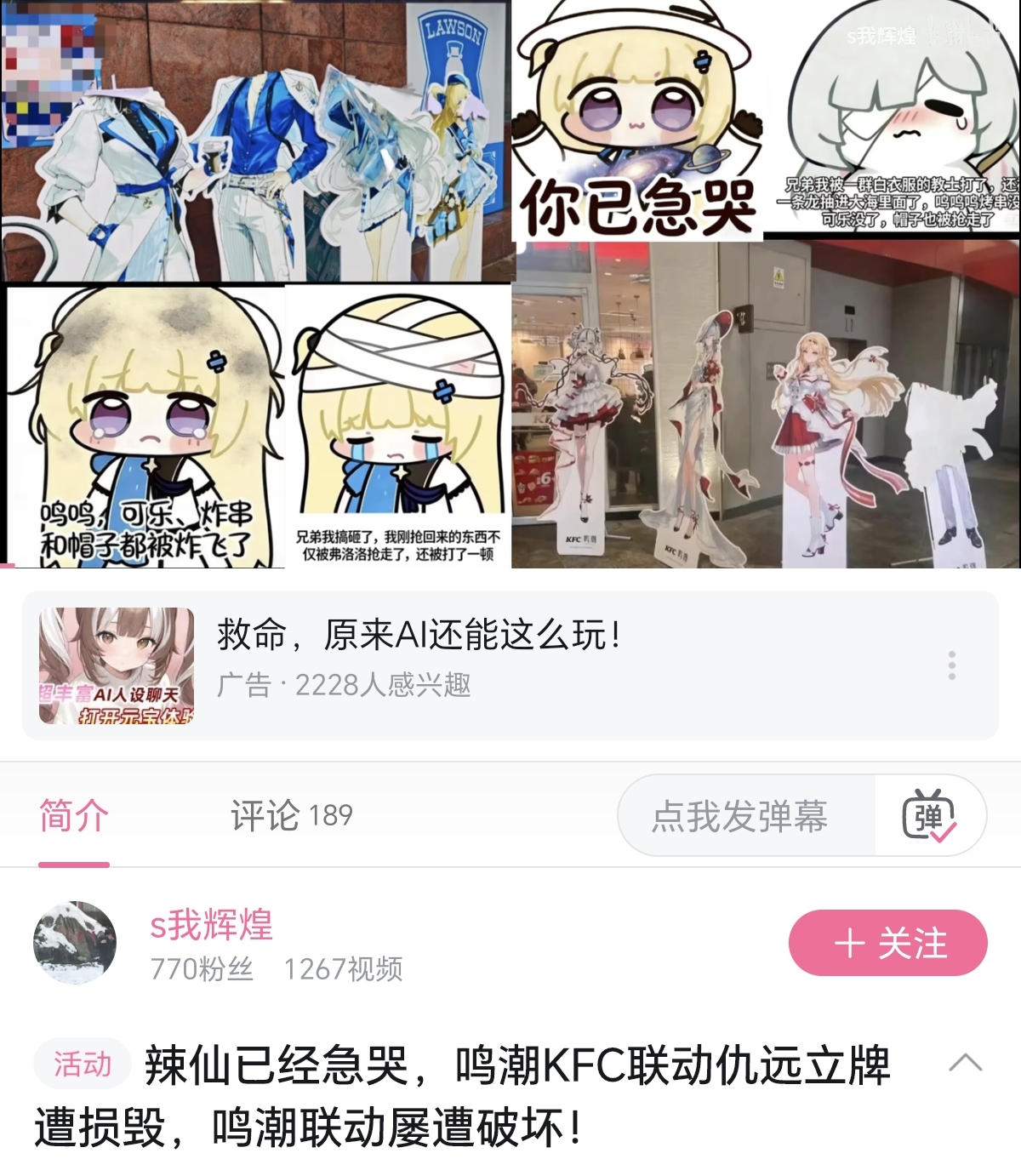Viewport: 1021px width, 1176px height.
Task: Open the ad's three-dot options menu
Action: tap(951, 665)
